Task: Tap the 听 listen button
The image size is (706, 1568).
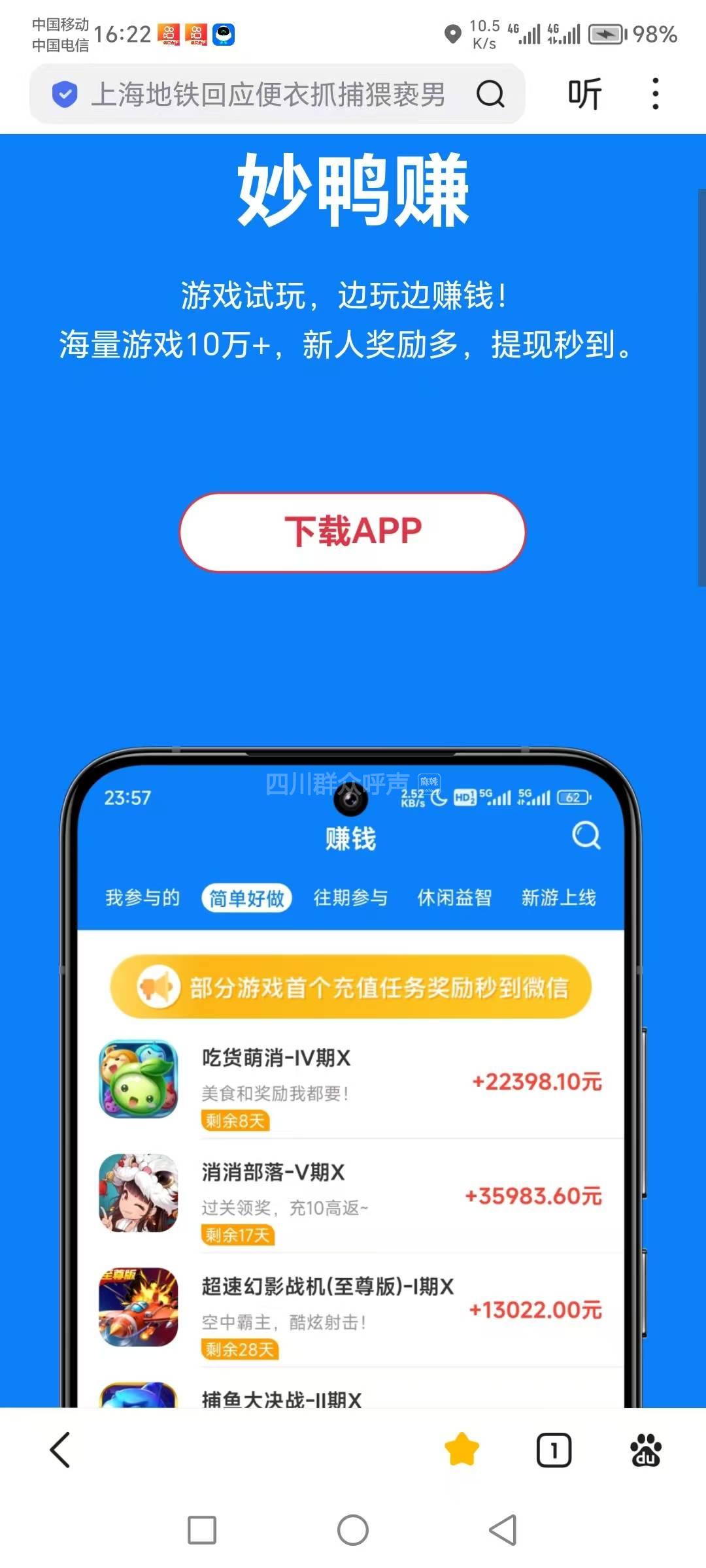Action: (x=584, y=95)
